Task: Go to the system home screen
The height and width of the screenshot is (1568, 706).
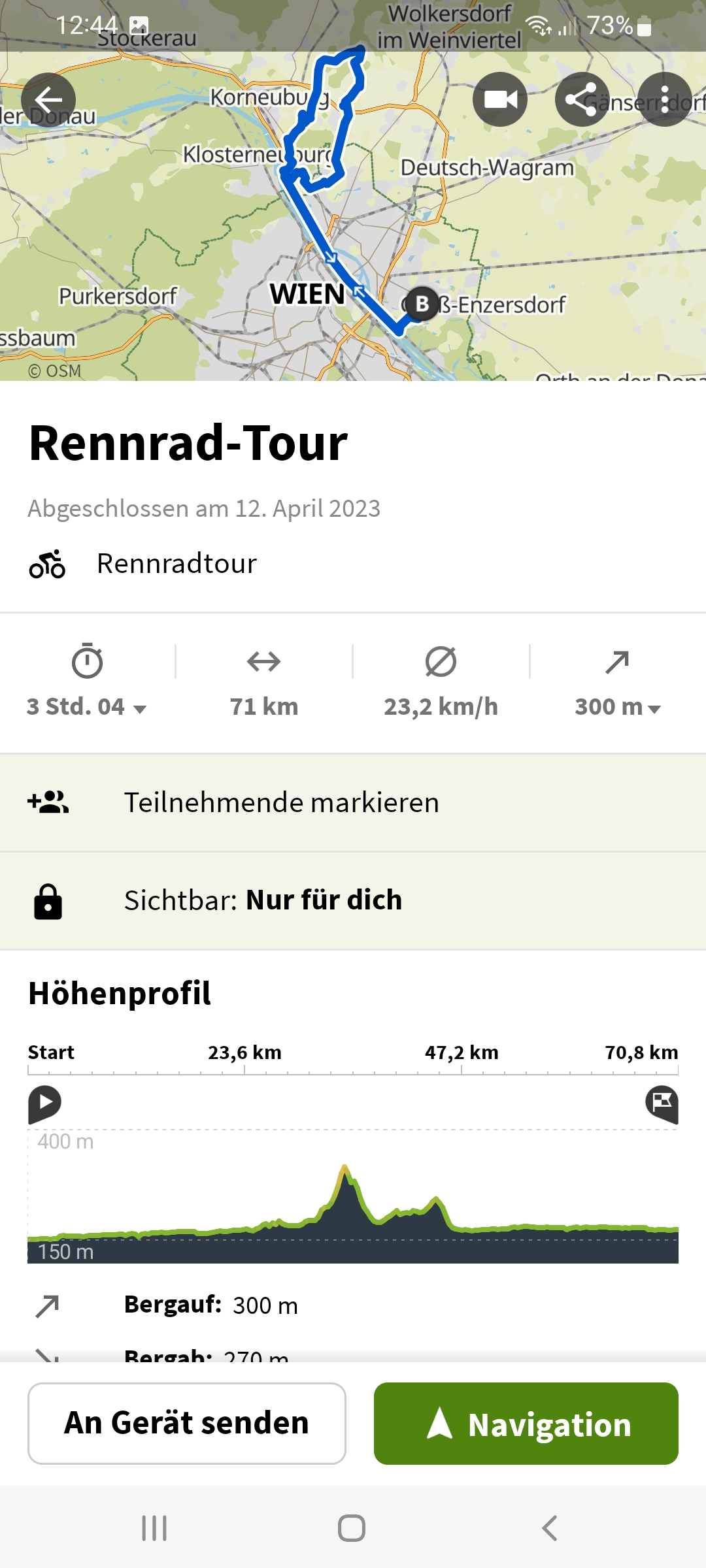Action: (x=352, y=1528)
